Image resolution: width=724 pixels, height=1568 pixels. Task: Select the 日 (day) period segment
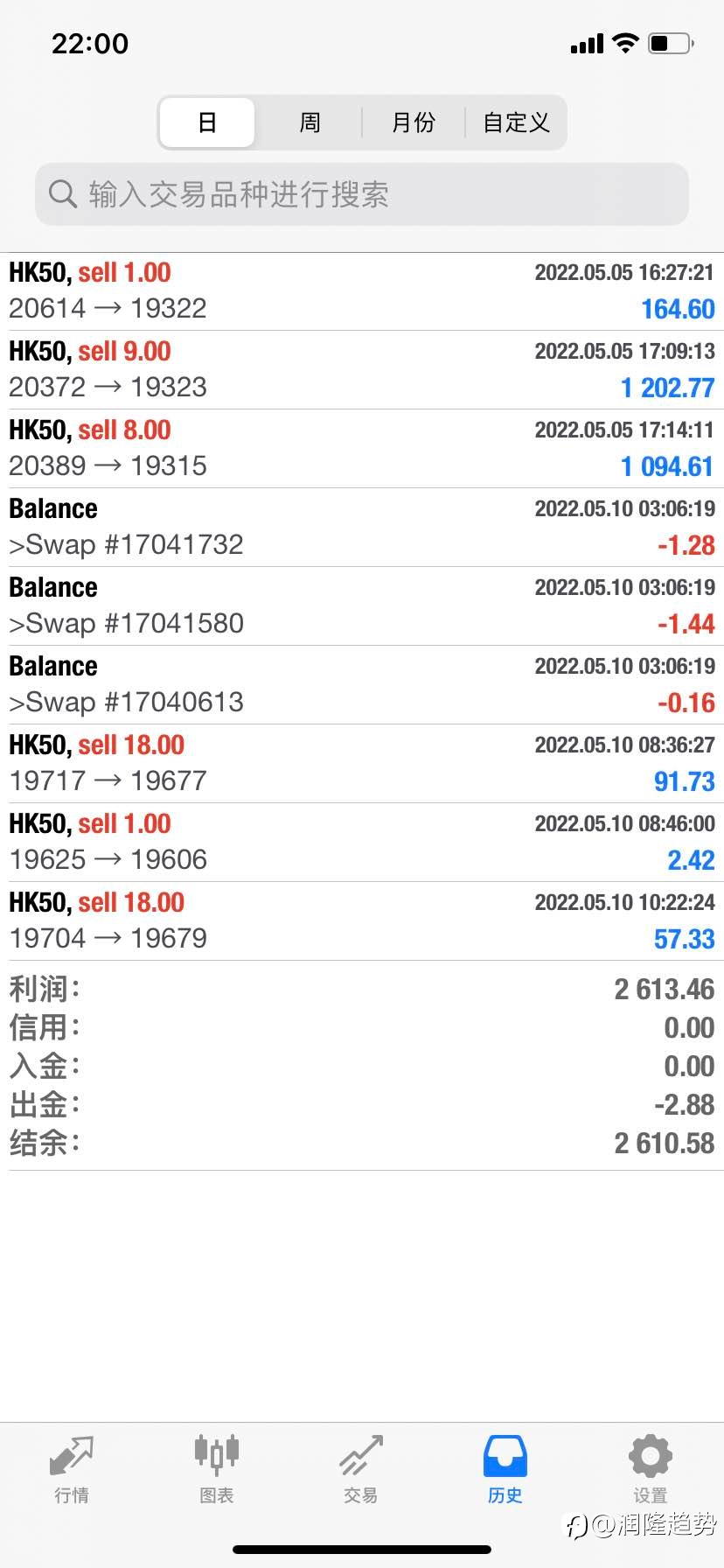point(207,122)
